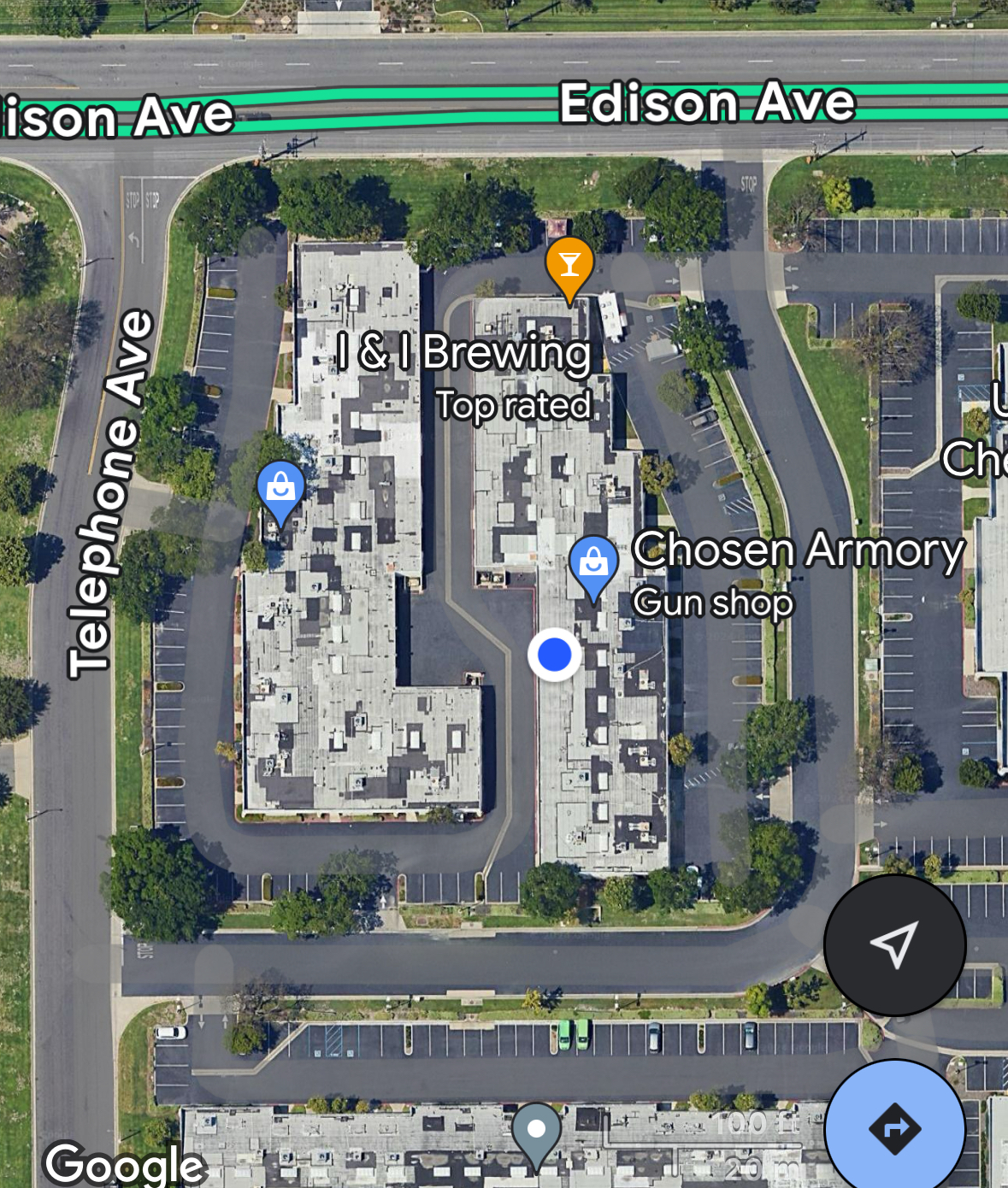Open the I & I Brewing bar pin

click(569, 266)
